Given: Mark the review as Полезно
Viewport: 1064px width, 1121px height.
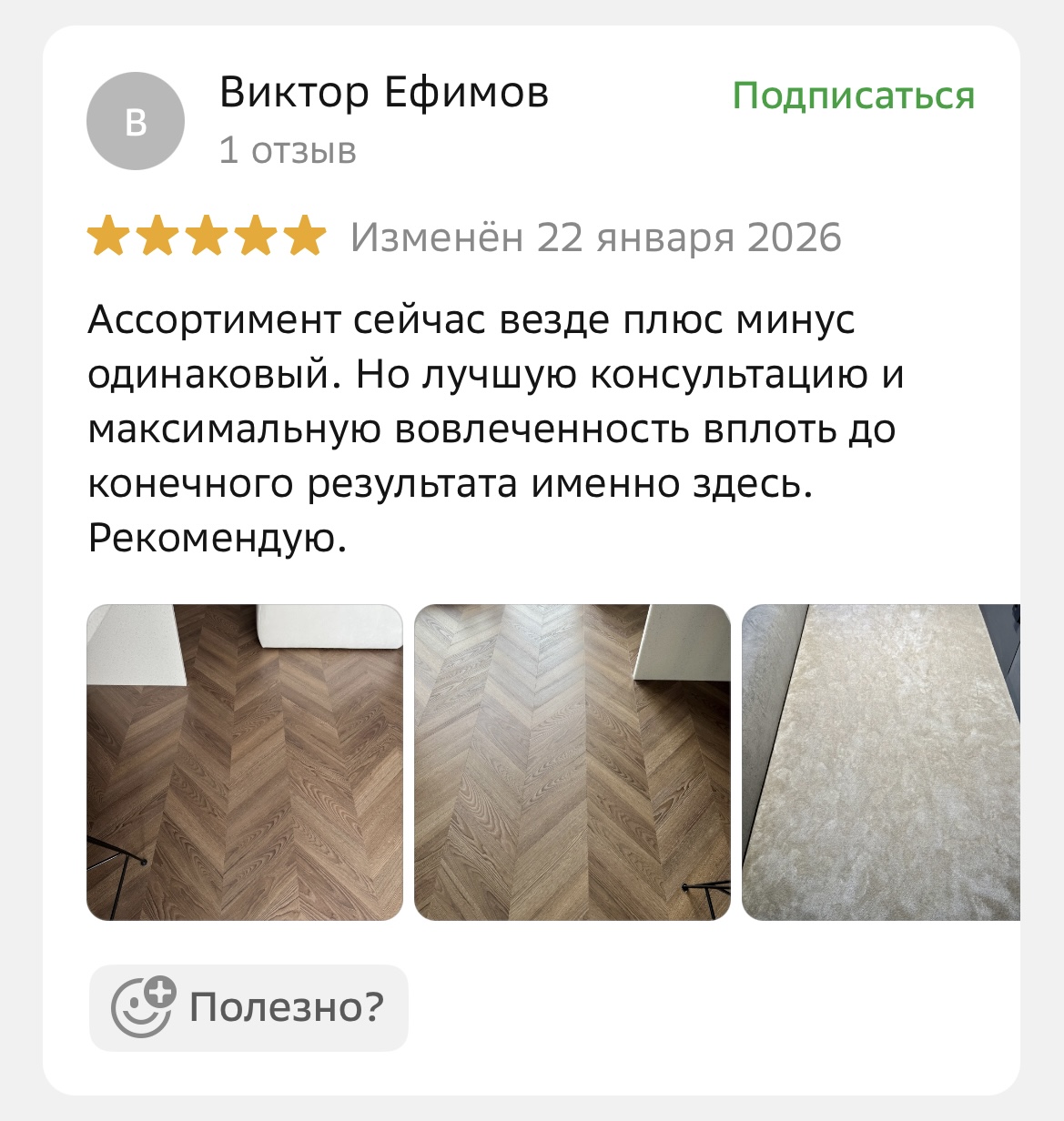Looking at the screenshot, I should point(248,1007).
